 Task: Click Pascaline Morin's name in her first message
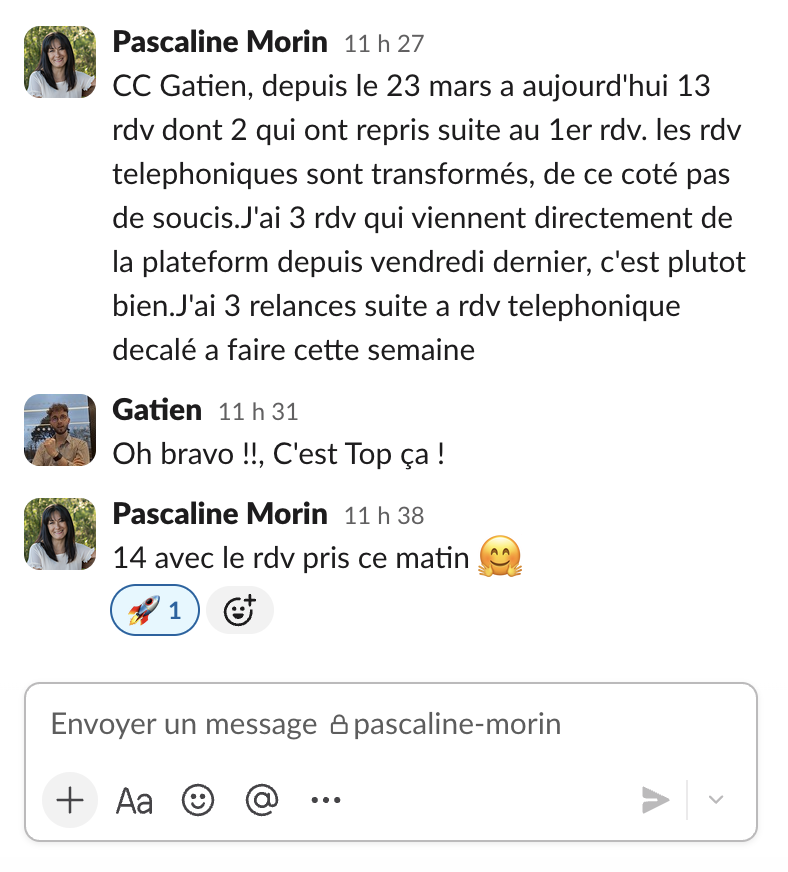221,42
